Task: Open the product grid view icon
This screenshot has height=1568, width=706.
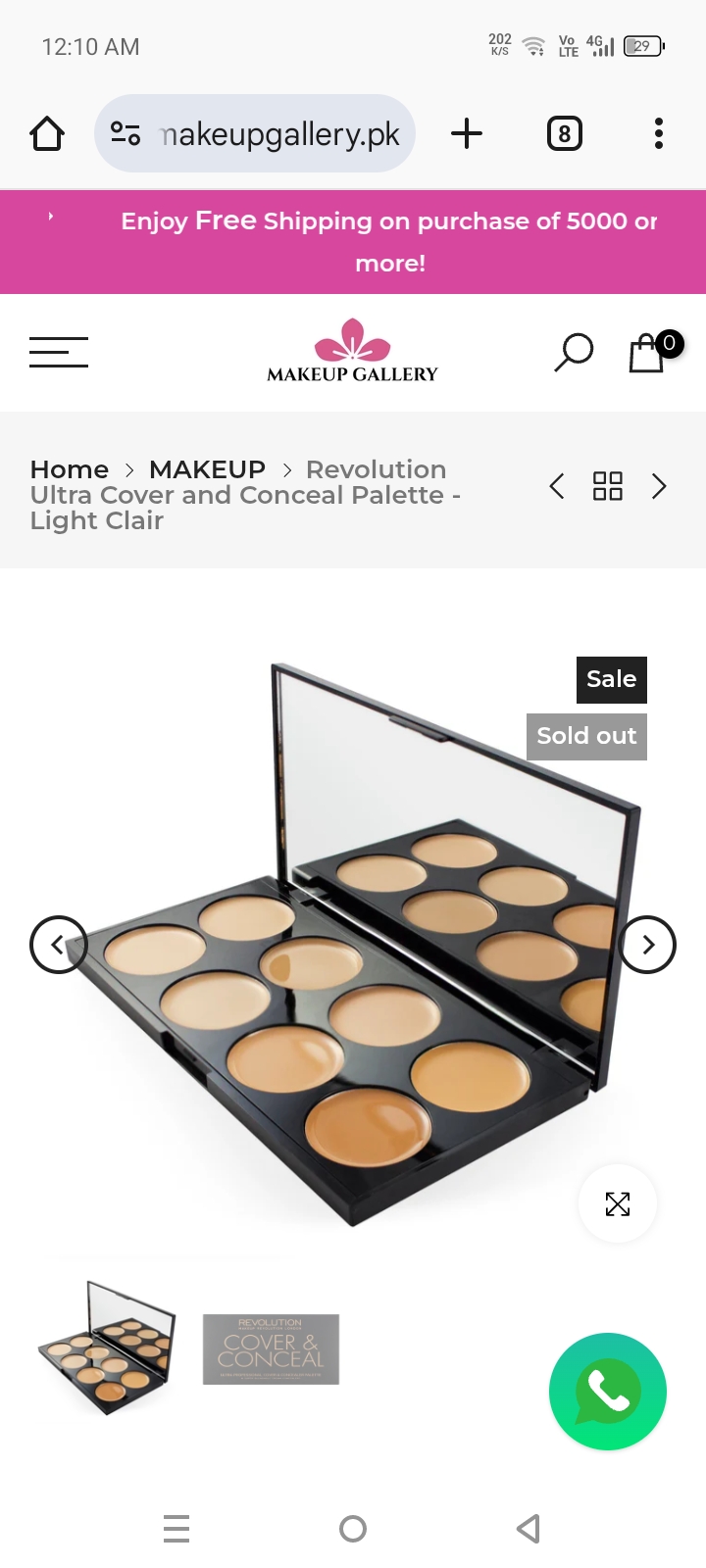Action: 608,486
